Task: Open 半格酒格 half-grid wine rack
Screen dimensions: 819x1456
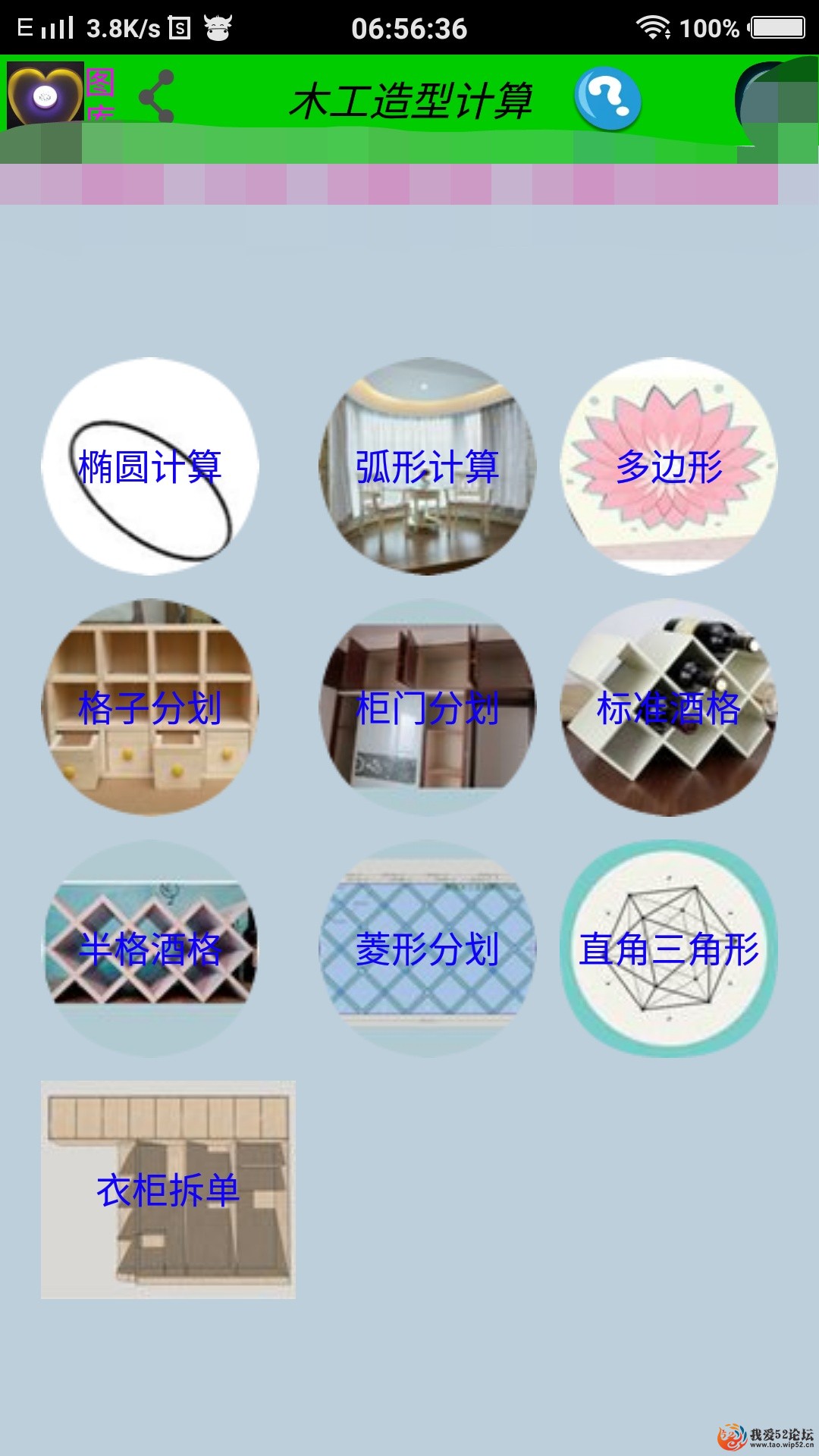Action: pyautogui.click(x=150, y=949)
